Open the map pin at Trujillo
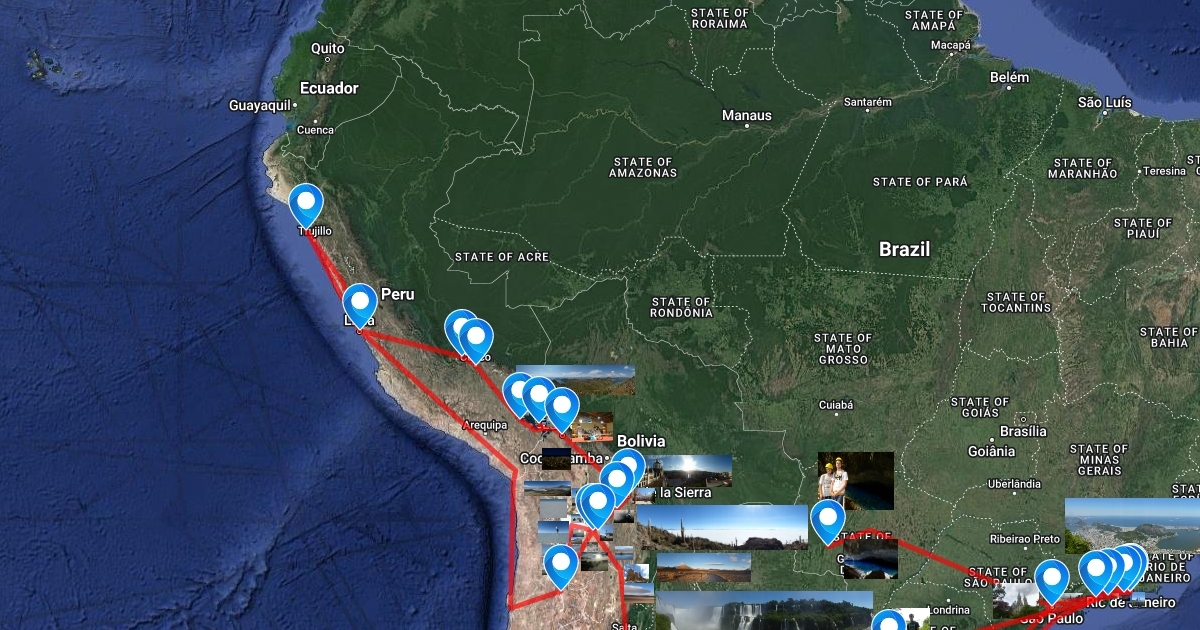 [x=306, y=205]
